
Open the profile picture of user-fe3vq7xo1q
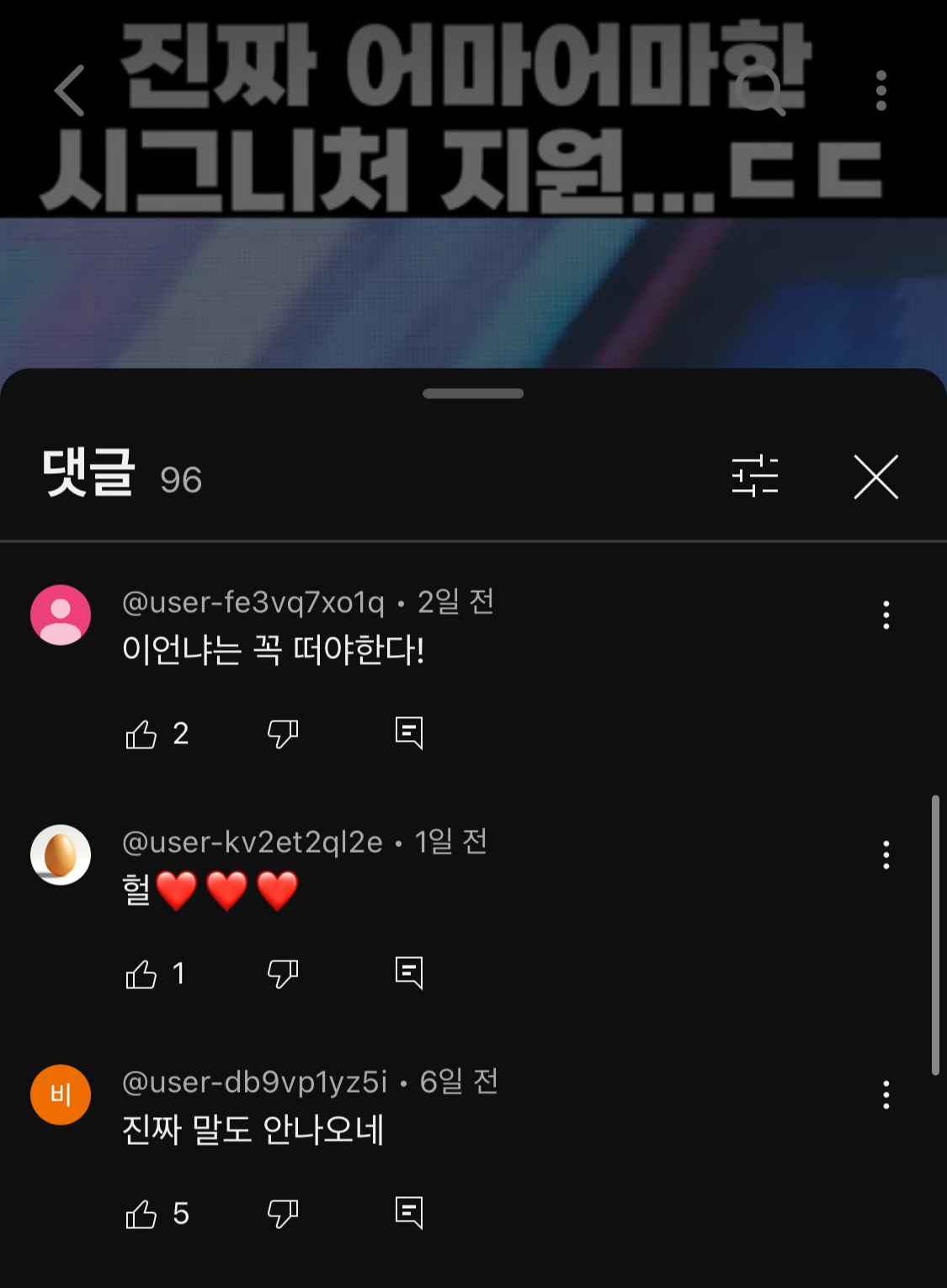point(61,615)
